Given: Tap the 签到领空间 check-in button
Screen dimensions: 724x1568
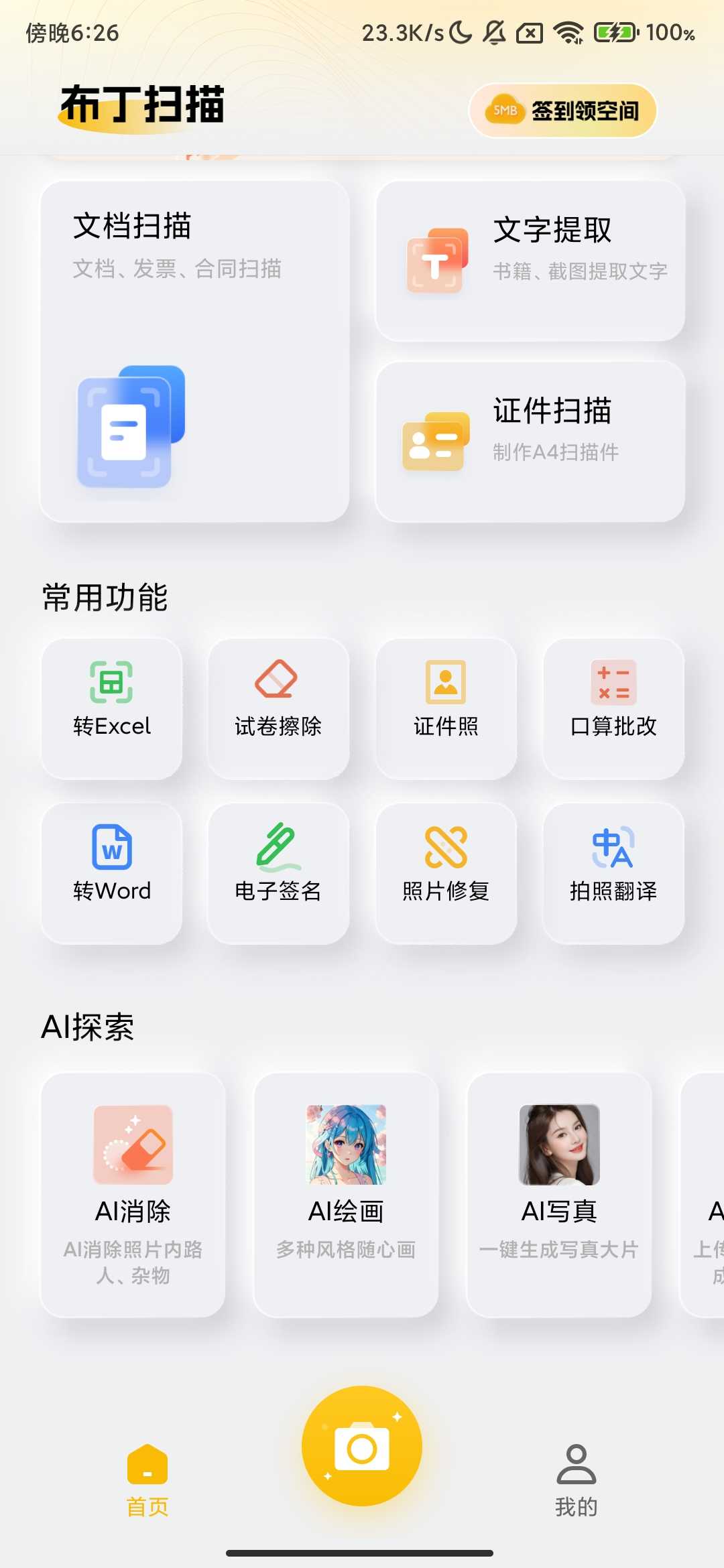Looking at the screenshot, I should (562, 111).
